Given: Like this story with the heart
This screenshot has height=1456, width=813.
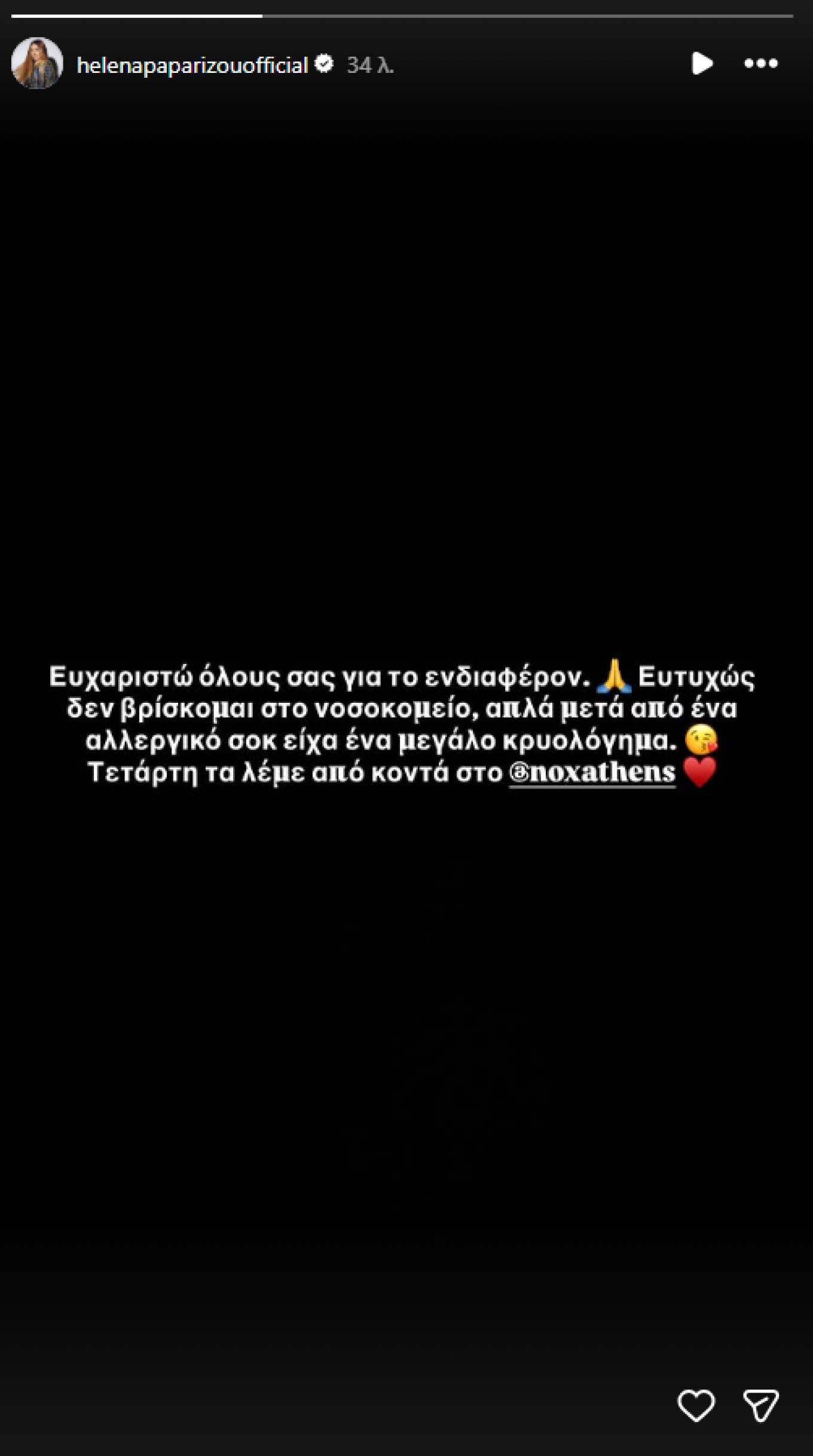Looking at the screenshot, I should [696, 1405].
